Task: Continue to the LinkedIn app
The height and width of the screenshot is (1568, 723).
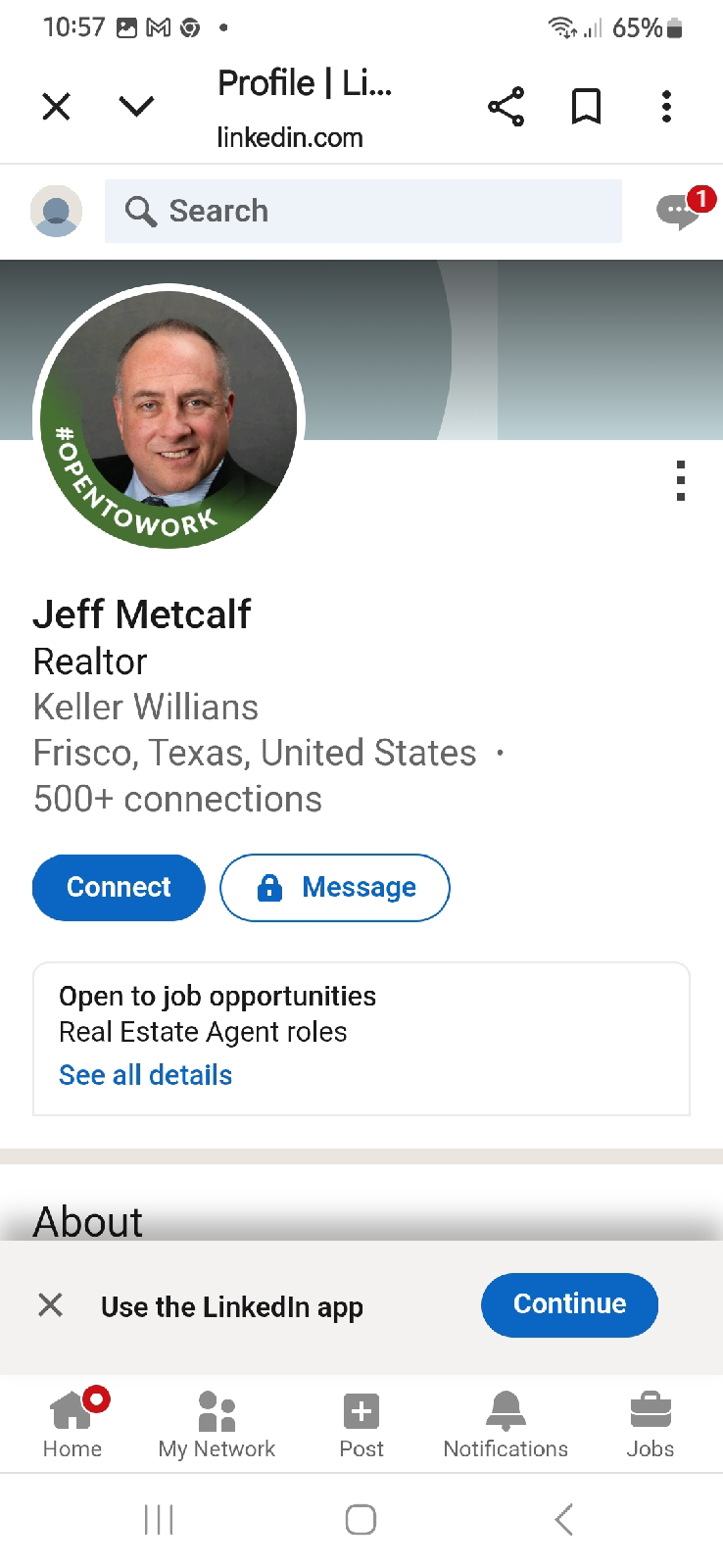Action: tap(569, 1304)
